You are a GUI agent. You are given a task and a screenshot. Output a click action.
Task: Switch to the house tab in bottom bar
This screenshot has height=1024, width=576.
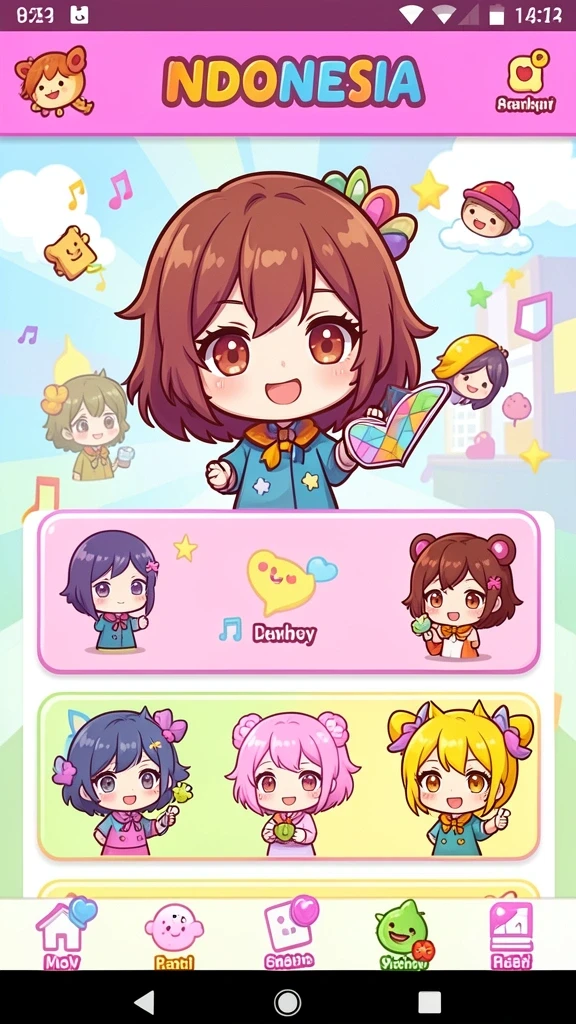coord(63,933)
